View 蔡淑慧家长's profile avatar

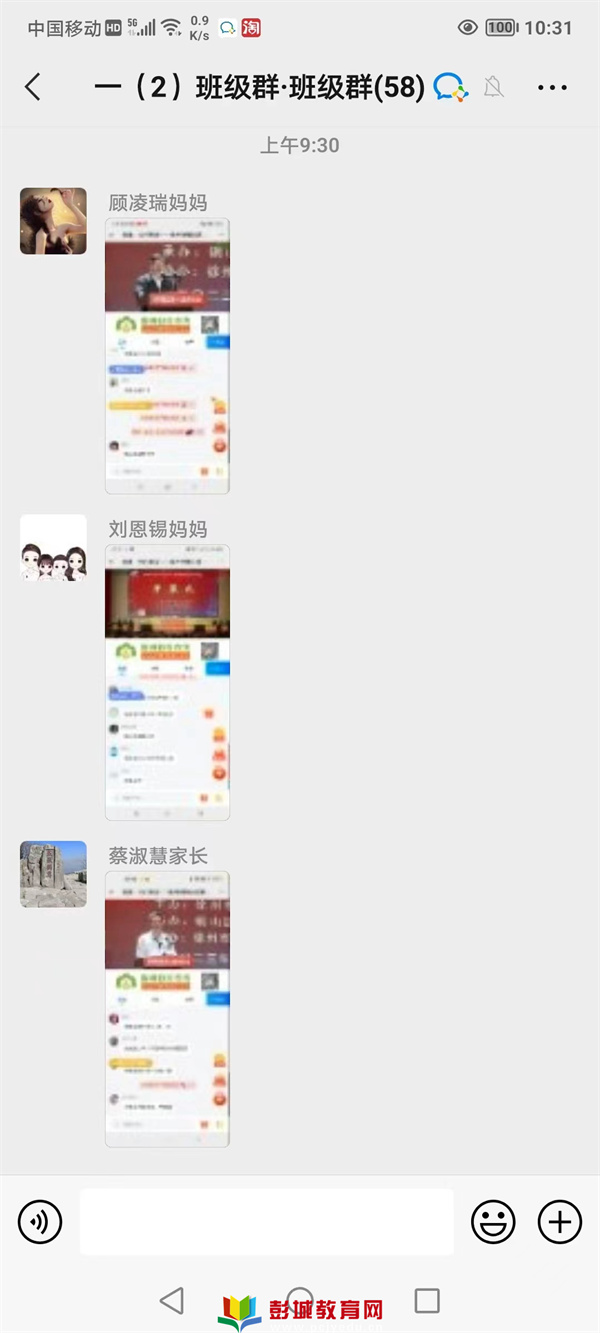pyautogui.click(x=53, y=874)
